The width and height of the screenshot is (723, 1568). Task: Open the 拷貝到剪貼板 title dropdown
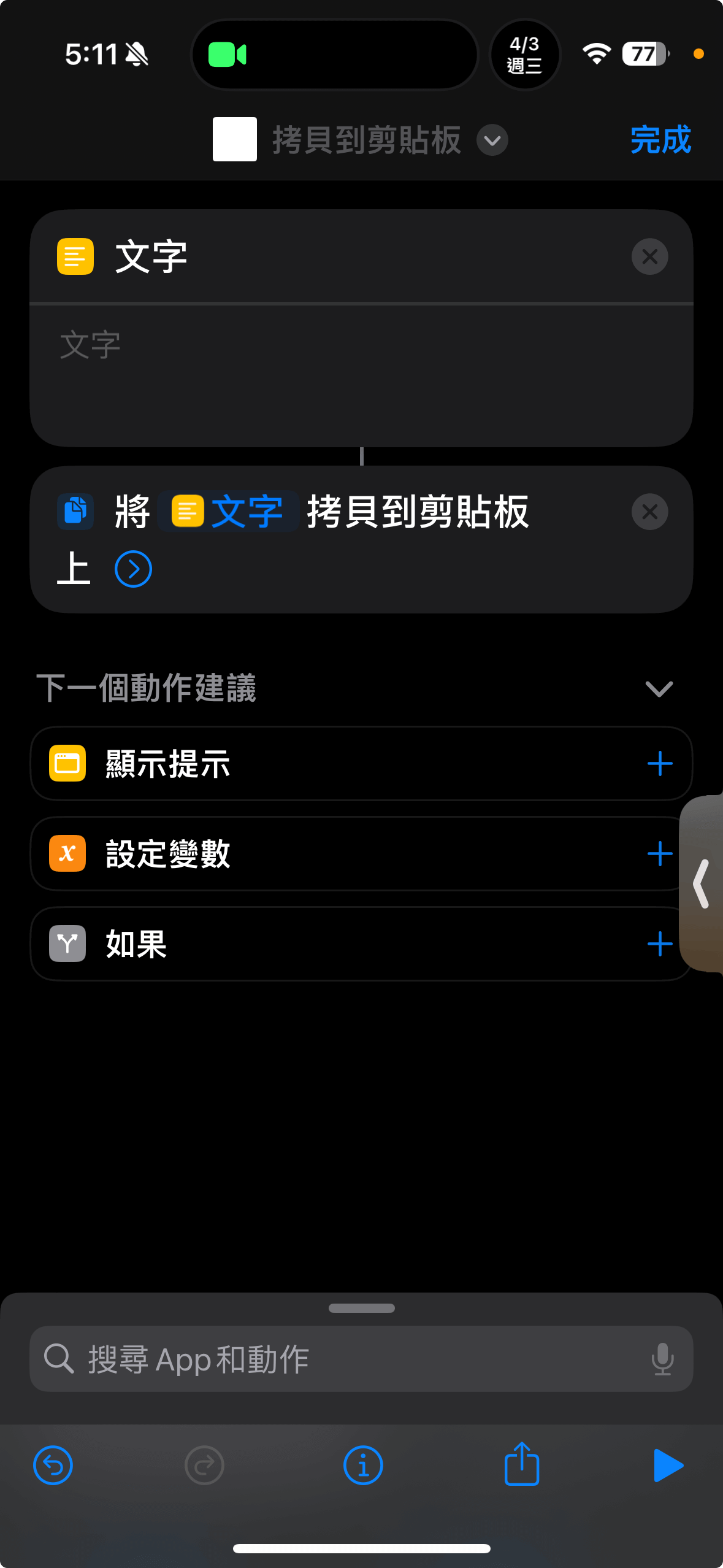[x=492, y=140]
